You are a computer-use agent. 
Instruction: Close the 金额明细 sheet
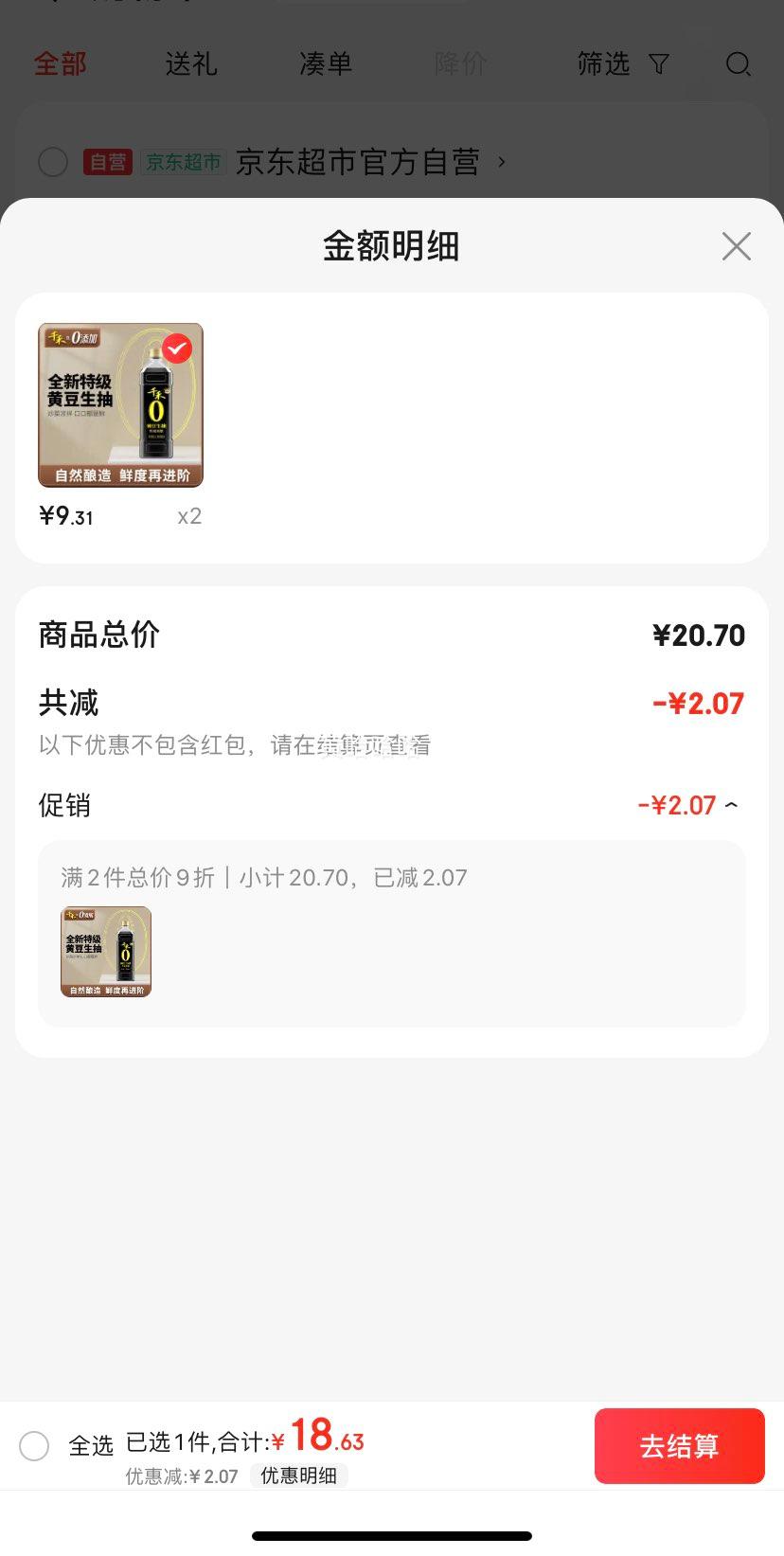[736, 246]
